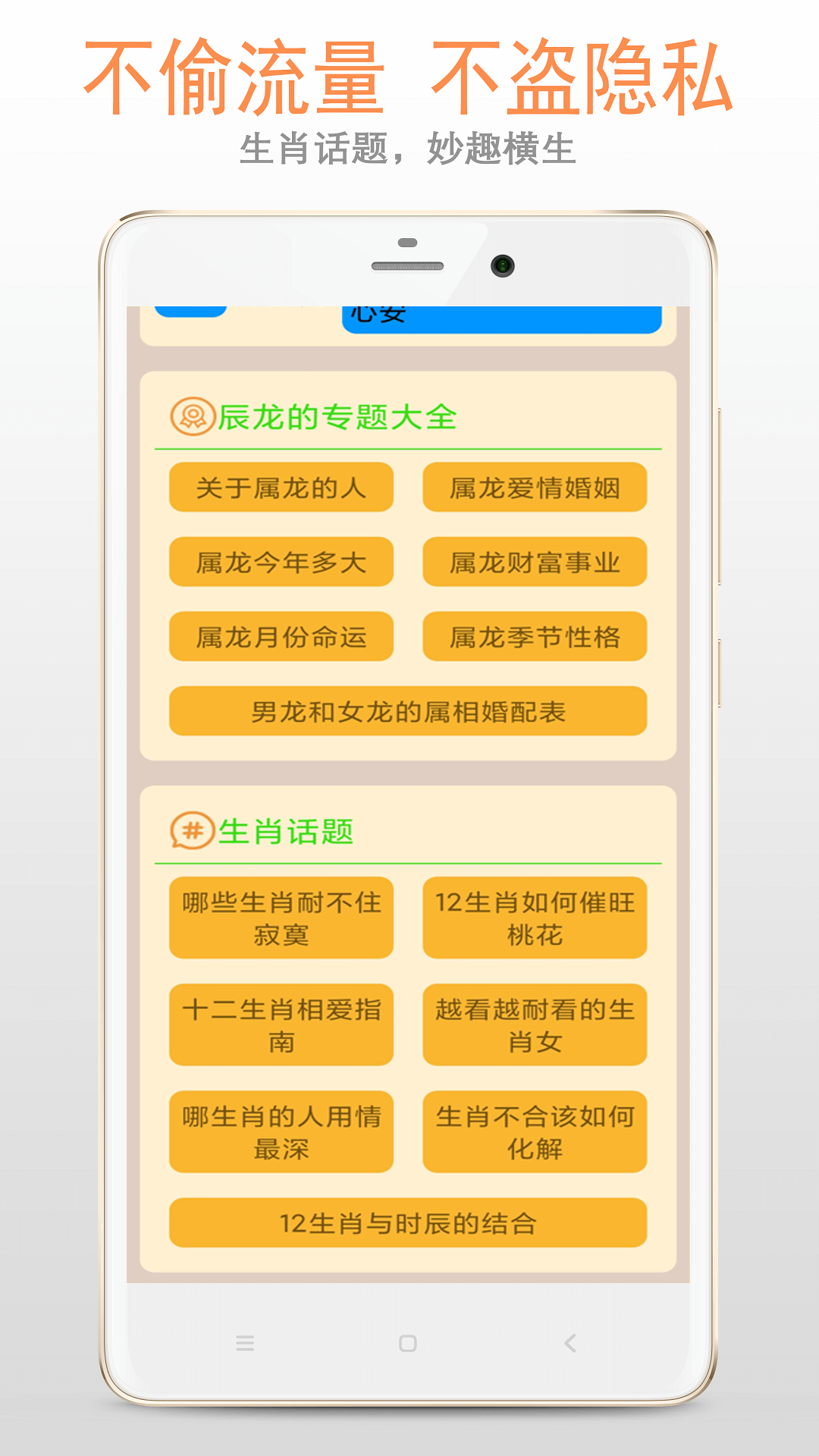This screenshot has height=1456, width=819.
Task: Open 属龙季节性格 topic
Action: 535,638
